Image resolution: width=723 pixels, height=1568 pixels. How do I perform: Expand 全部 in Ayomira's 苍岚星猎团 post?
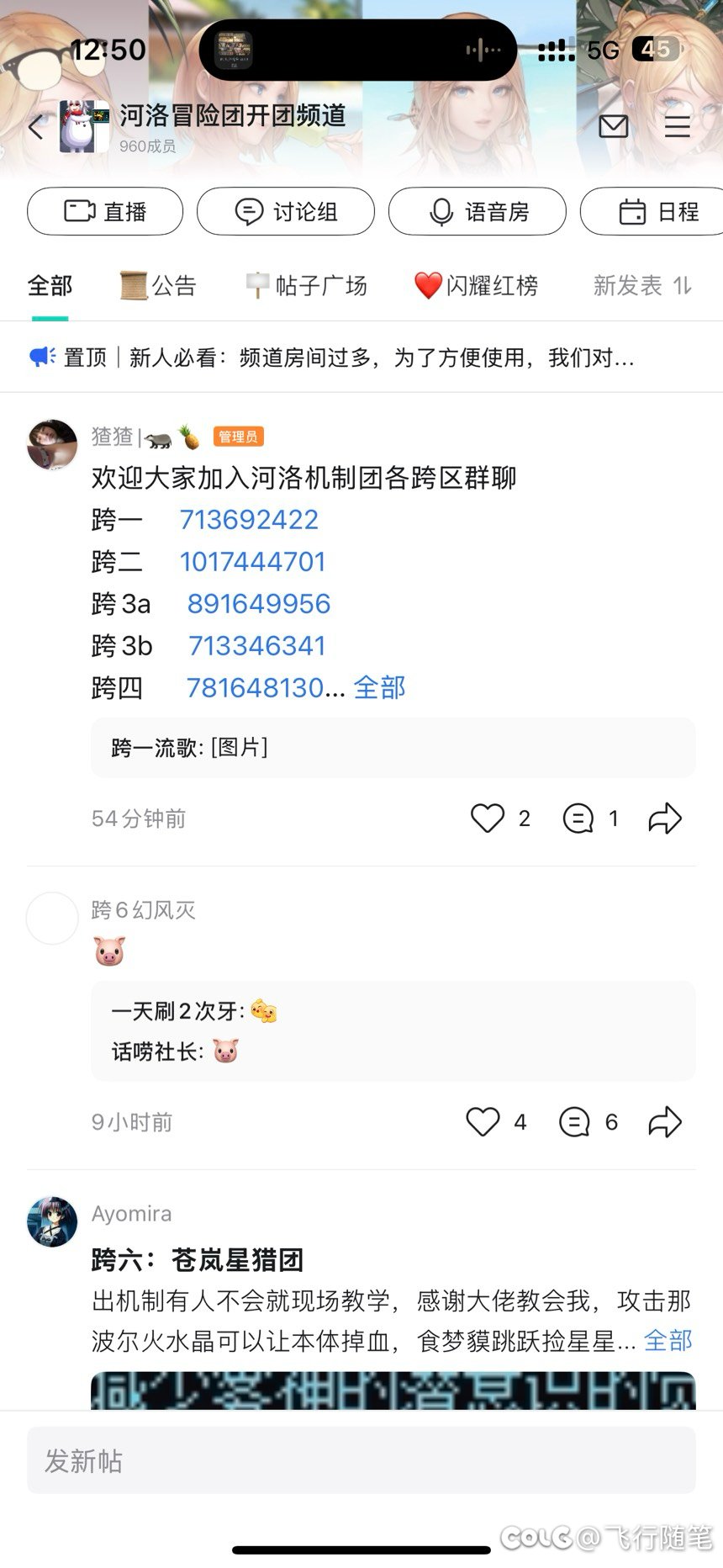click(668, 1340)
